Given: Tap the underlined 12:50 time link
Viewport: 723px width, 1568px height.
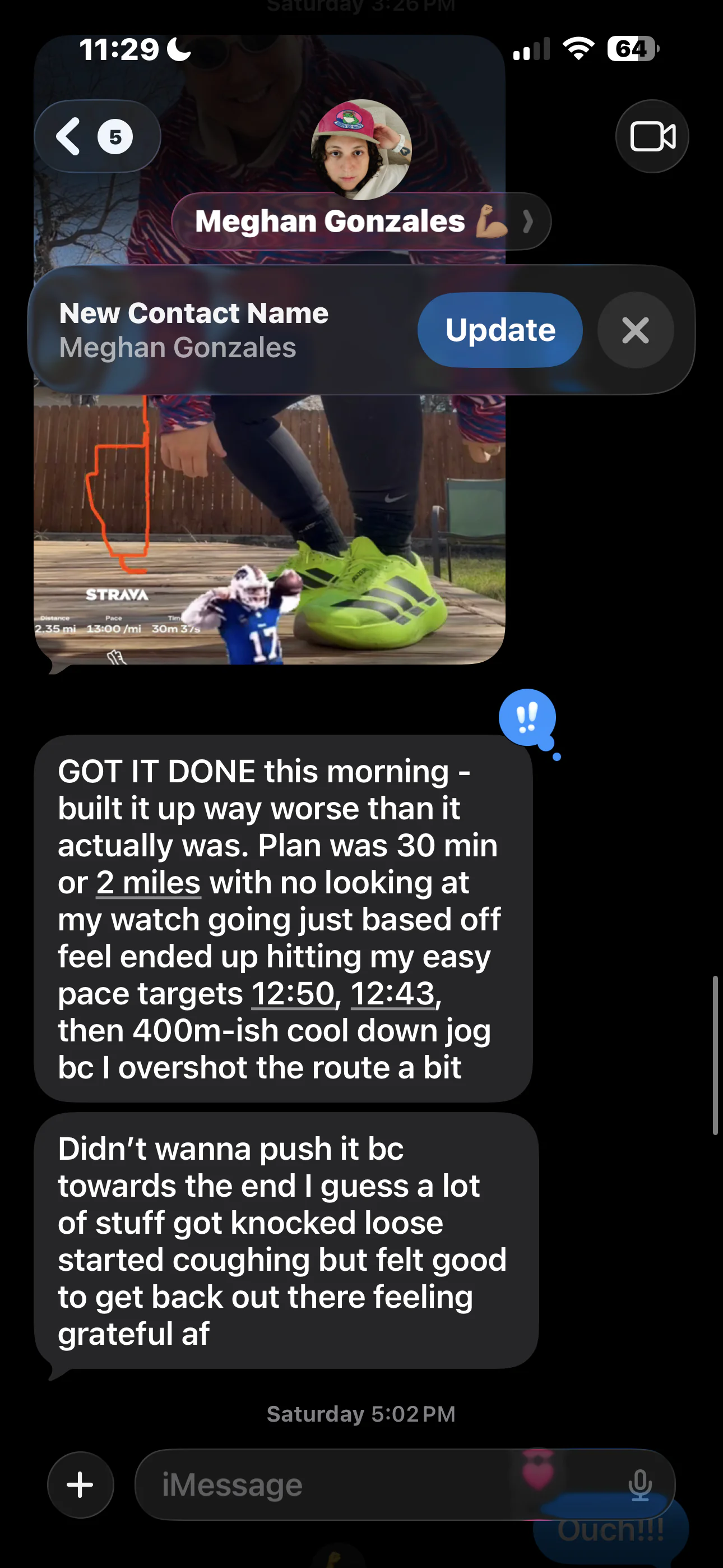Looking at the screenshot, I should pos(293,993).
